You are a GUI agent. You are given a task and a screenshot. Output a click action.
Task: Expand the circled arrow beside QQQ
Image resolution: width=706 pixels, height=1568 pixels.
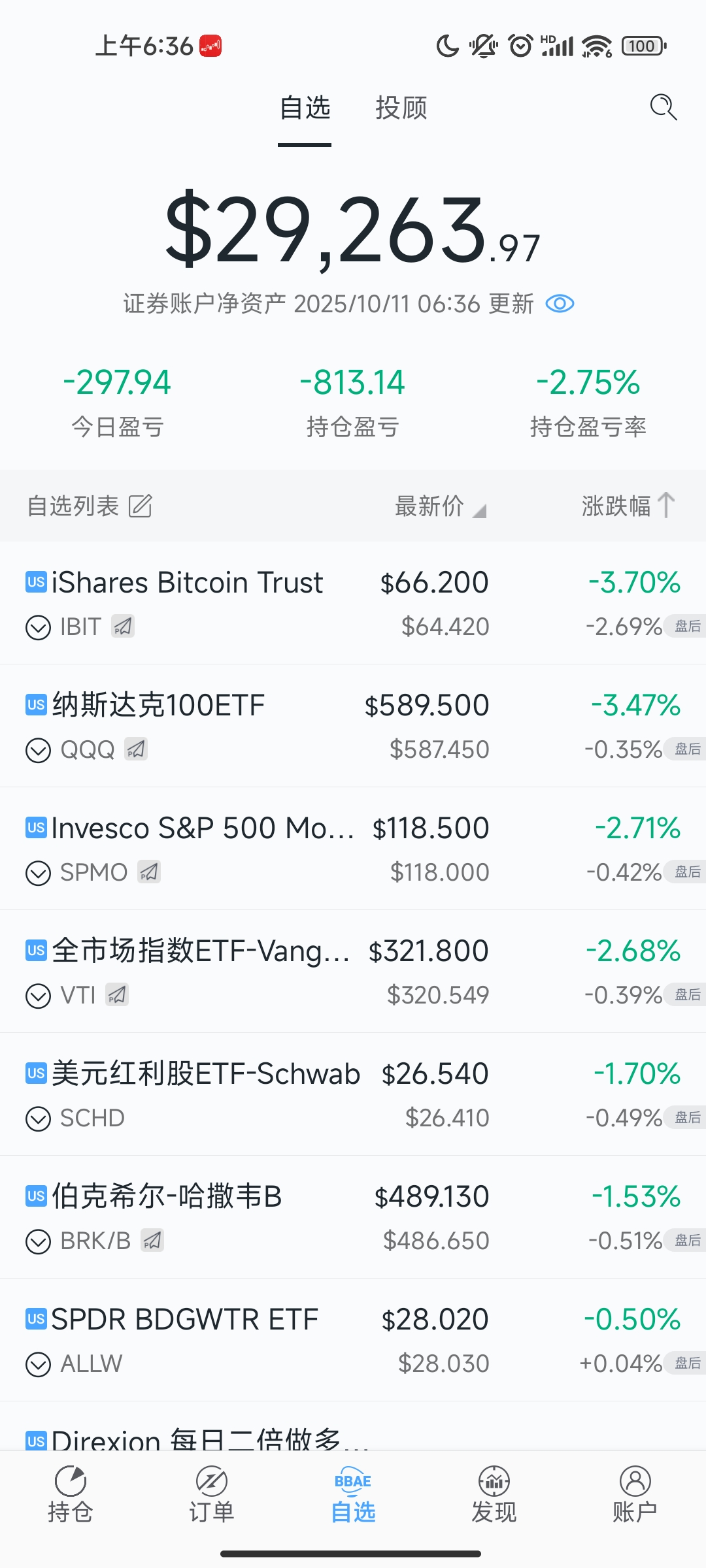(x=38, y=750)
